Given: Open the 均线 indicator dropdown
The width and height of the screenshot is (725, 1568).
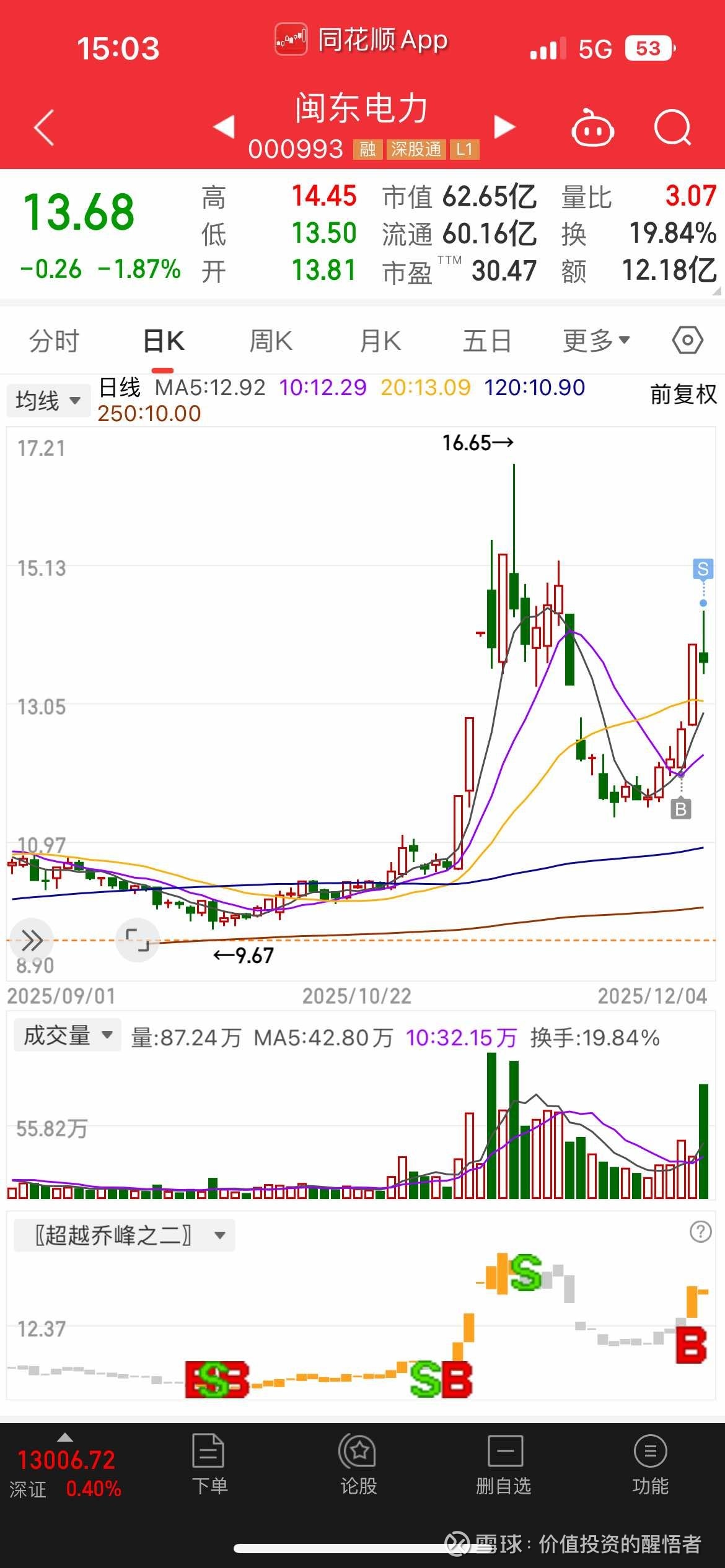Looking at the screenshot, I should pos(48,400).
